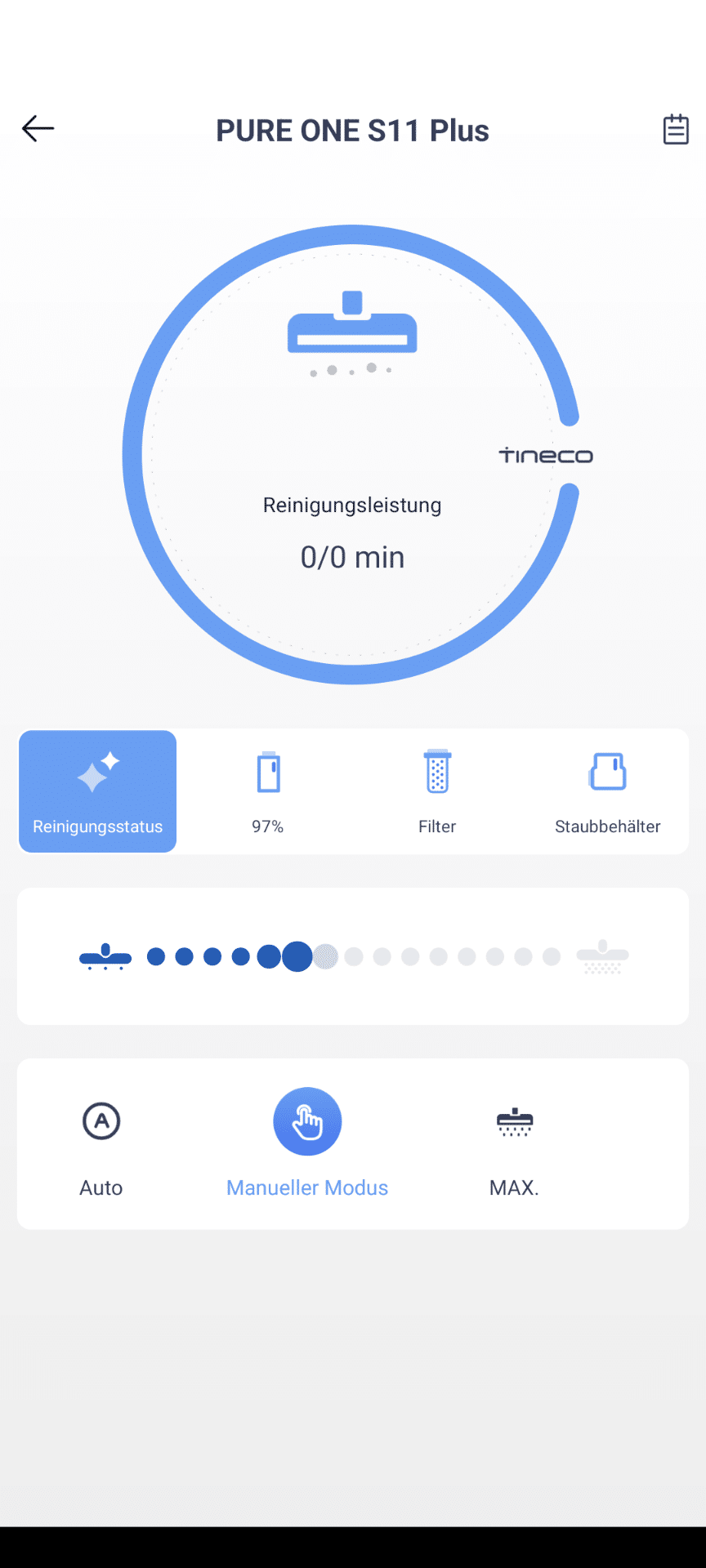Enable MAX. suction mode
Viewport: 706px width, 1568px height.
[514, 1143]
